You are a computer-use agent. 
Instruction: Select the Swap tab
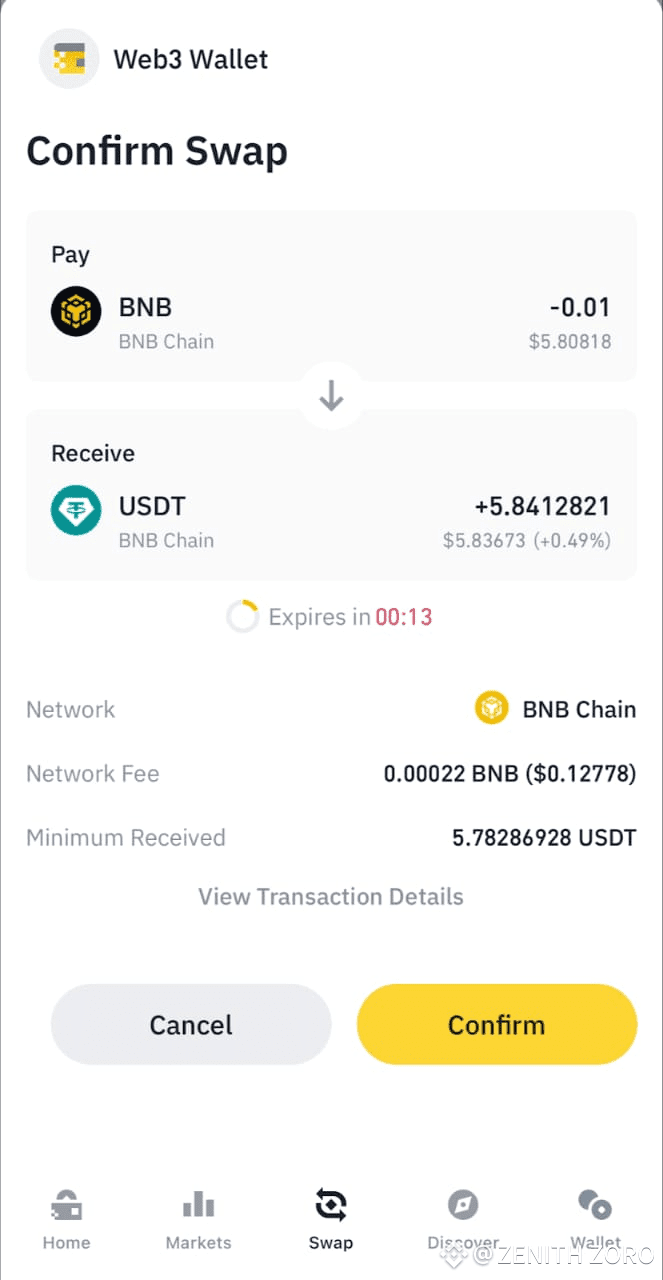[330, 1219]
